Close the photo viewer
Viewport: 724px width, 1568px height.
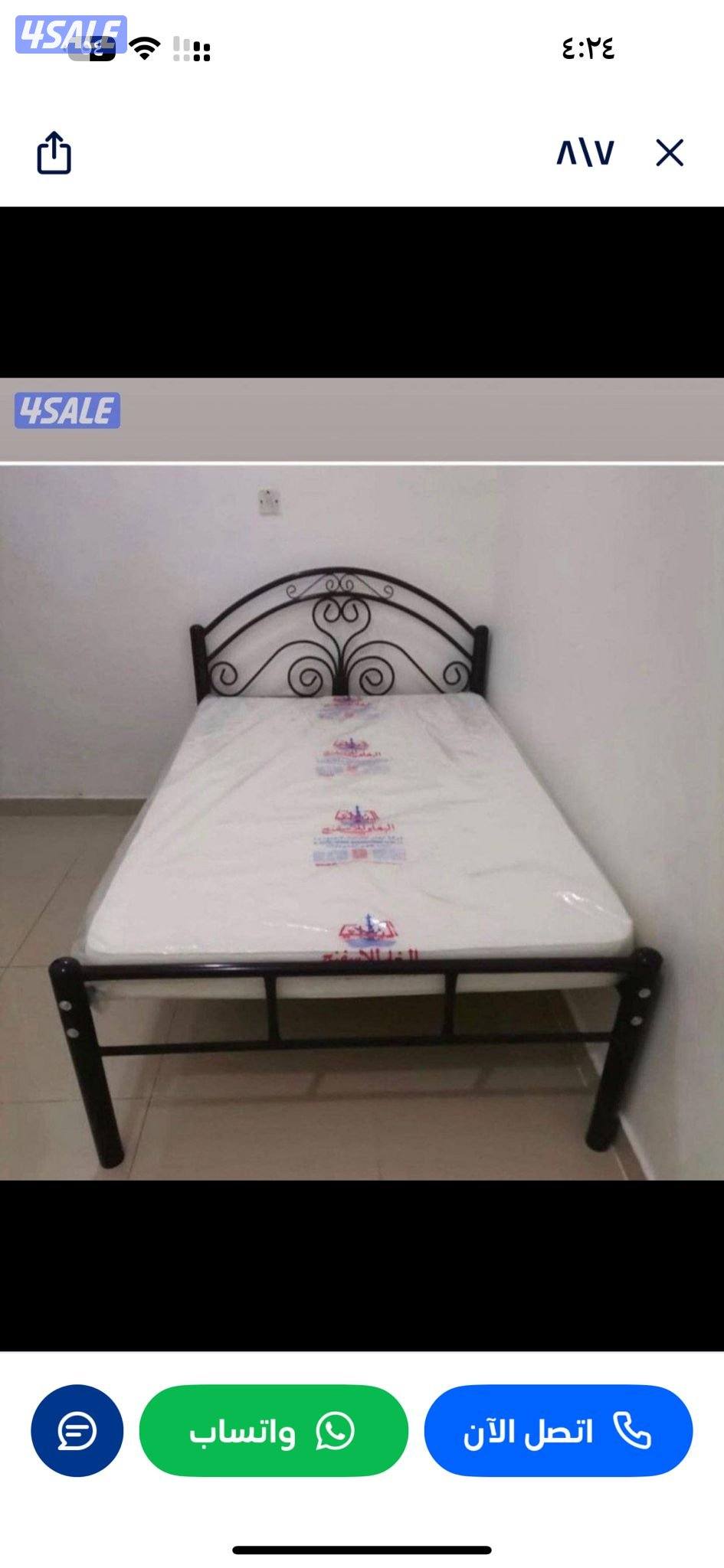670,153
